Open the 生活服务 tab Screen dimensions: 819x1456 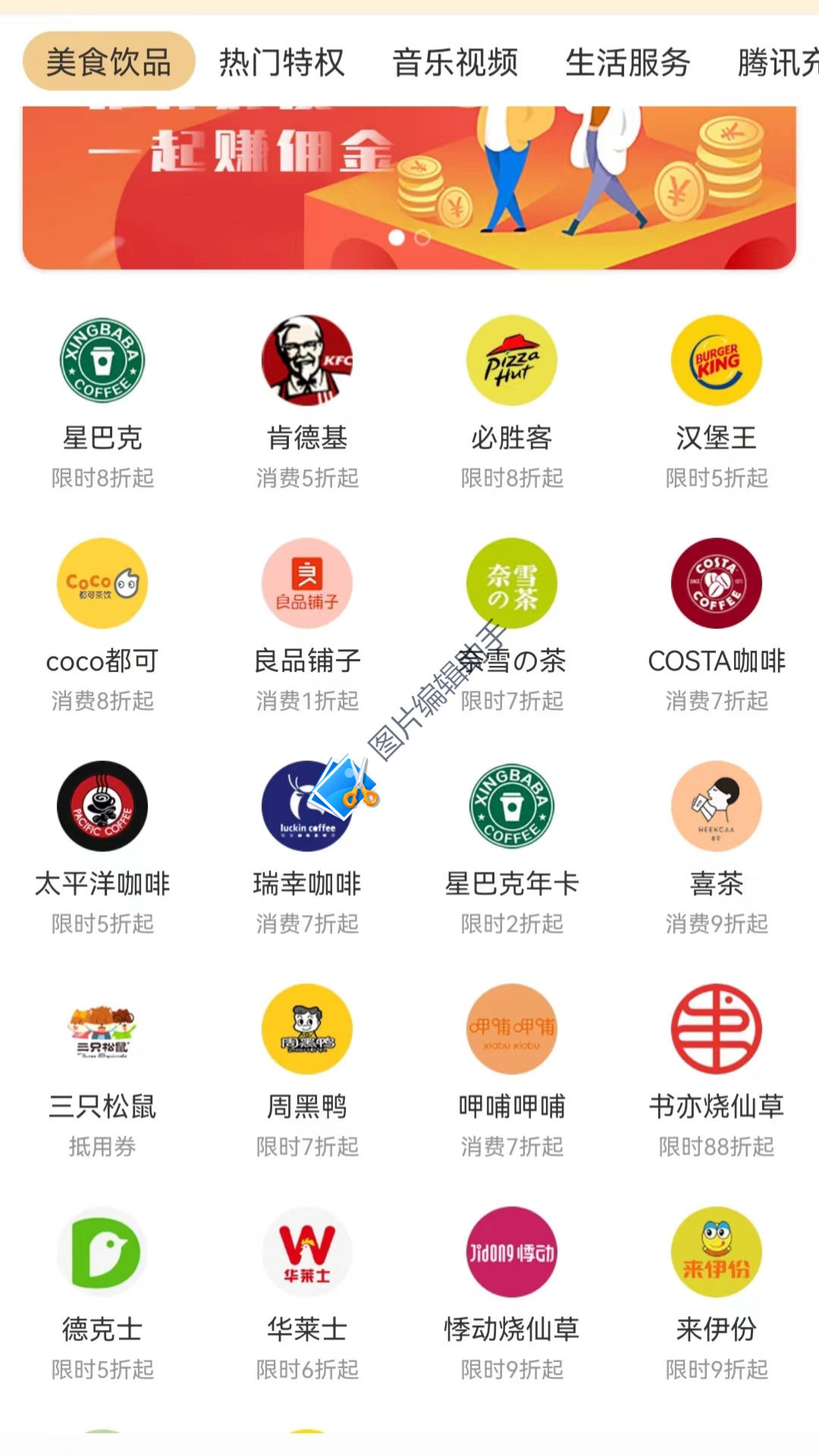click(x=628, y=62)
